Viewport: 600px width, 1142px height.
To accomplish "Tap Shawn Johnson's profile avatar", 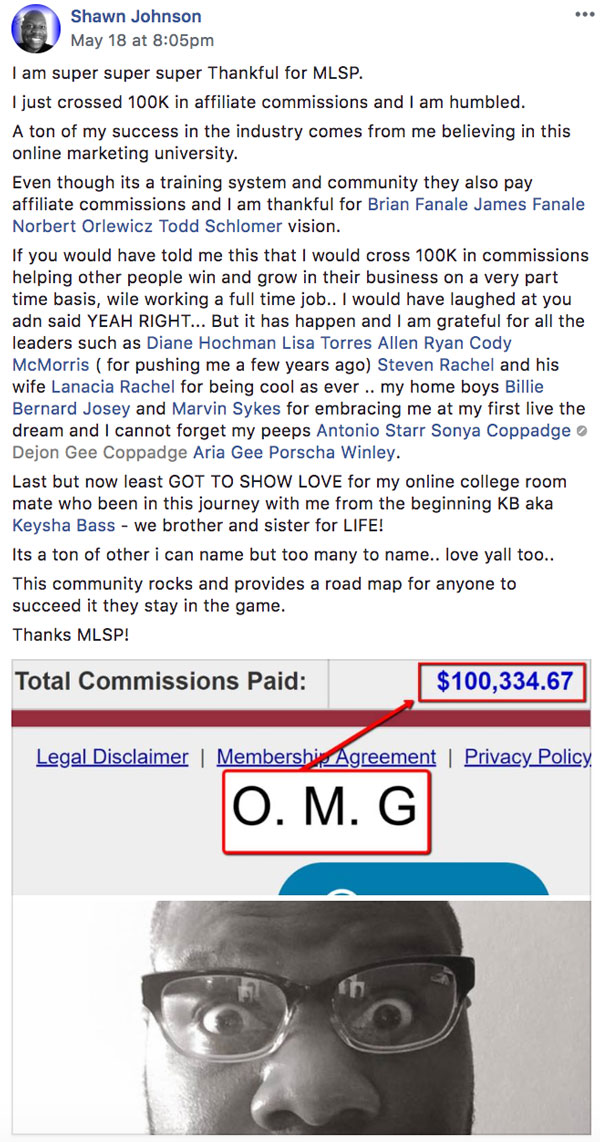I will pyautogui.click(x=36, y=28).
